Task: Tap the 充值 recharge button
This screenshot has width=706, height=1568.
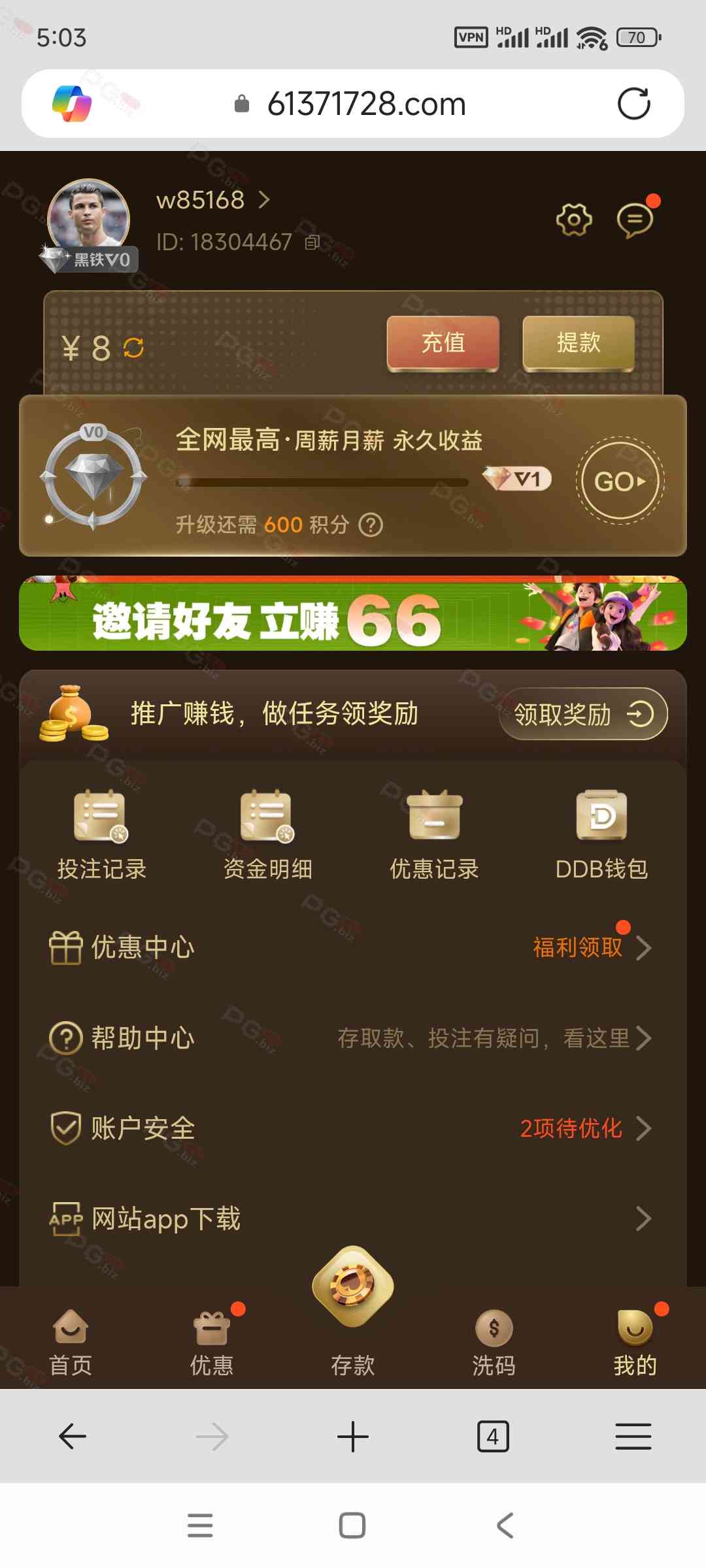Action: click(443, 343)
